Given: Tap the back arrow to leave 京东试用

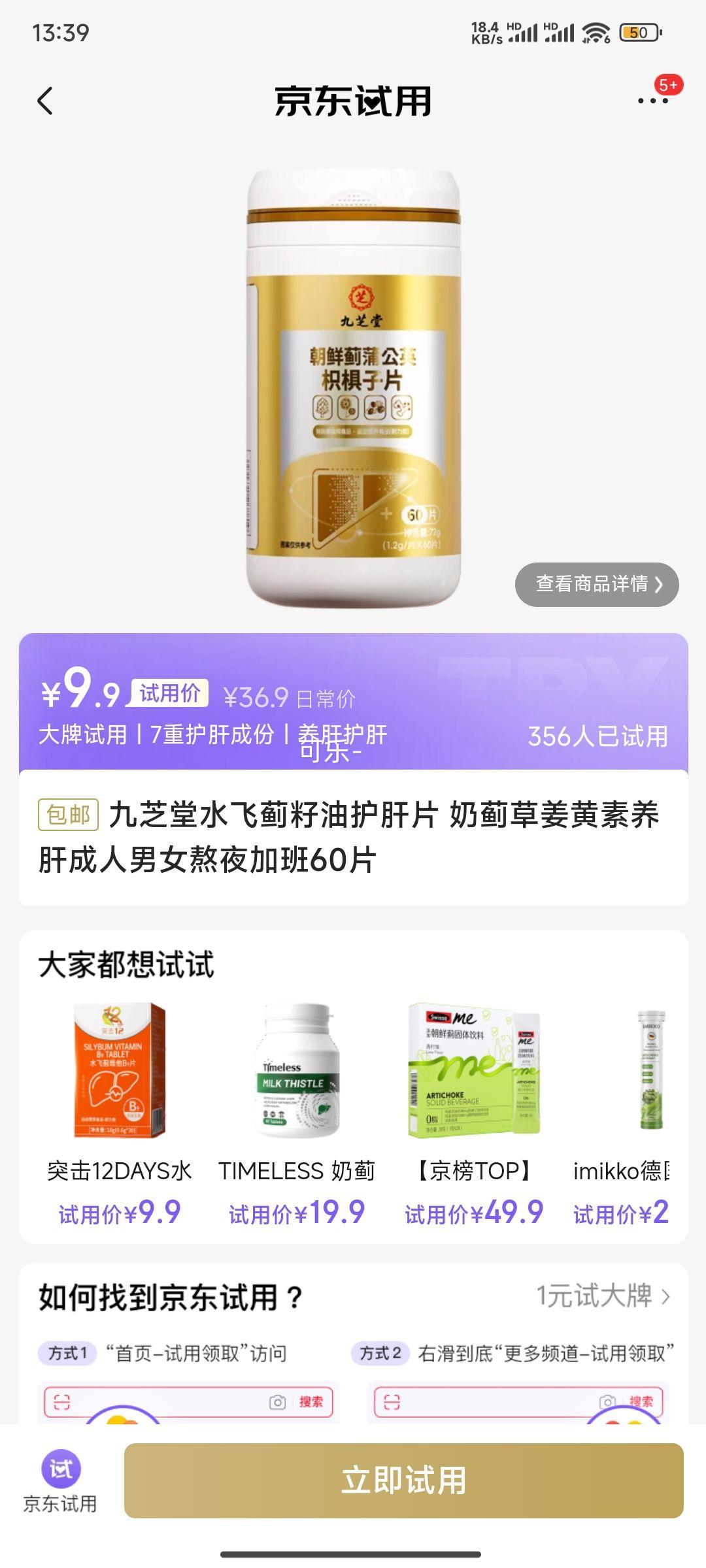Looking at the screenshot, I should [x=42, y=101].
